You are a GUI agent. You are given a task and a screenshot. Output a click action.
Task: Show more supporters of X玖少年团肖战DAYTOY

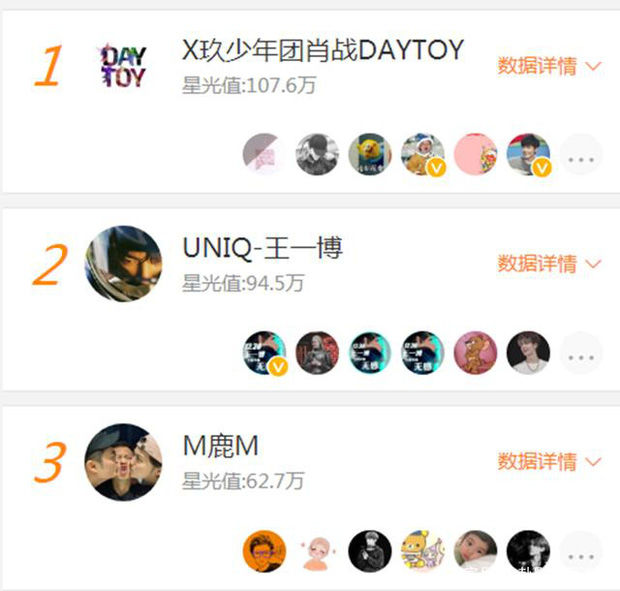click(x=581, y=155)
